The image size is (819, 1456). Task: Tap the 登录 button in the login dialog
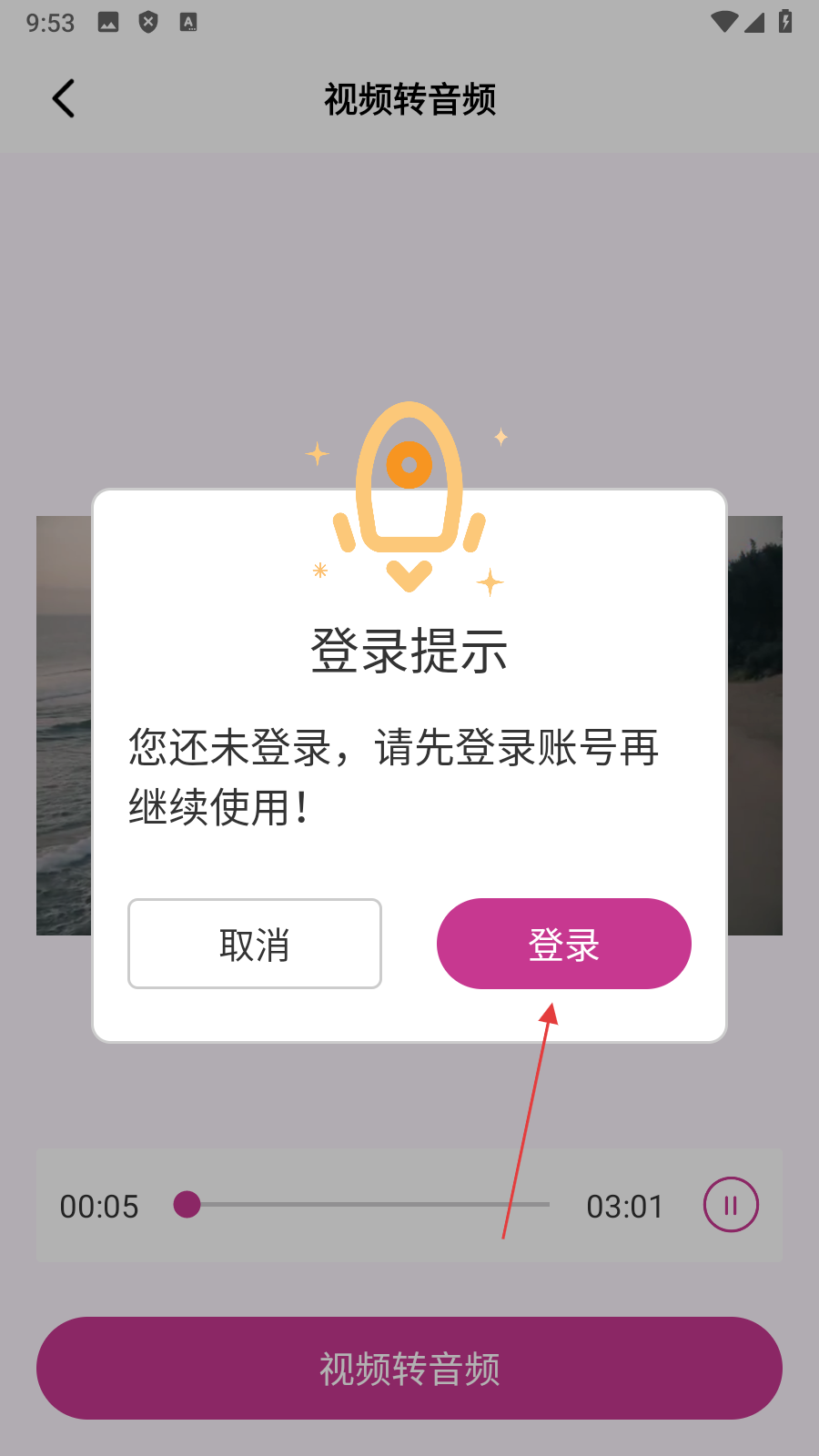(563, 944)
